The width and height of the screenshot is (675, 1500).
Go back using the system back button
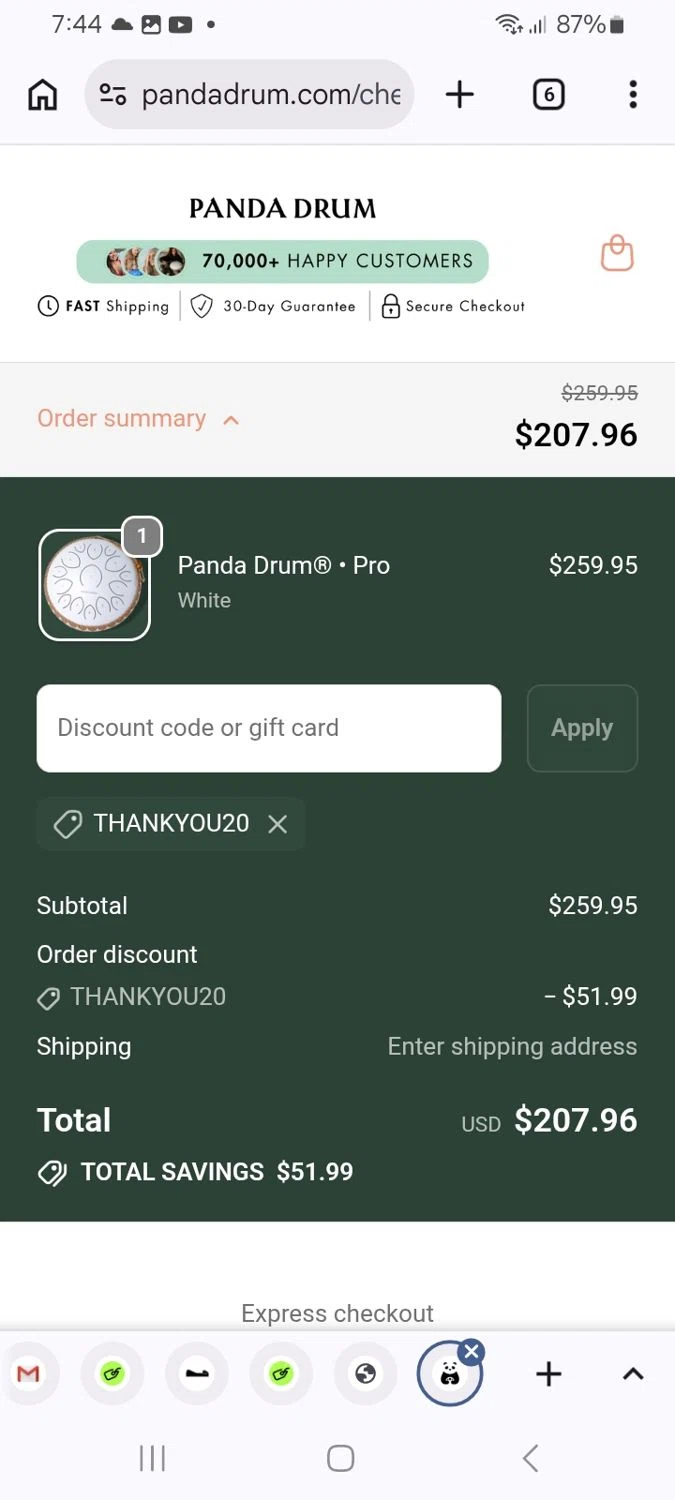[530, 1458]
